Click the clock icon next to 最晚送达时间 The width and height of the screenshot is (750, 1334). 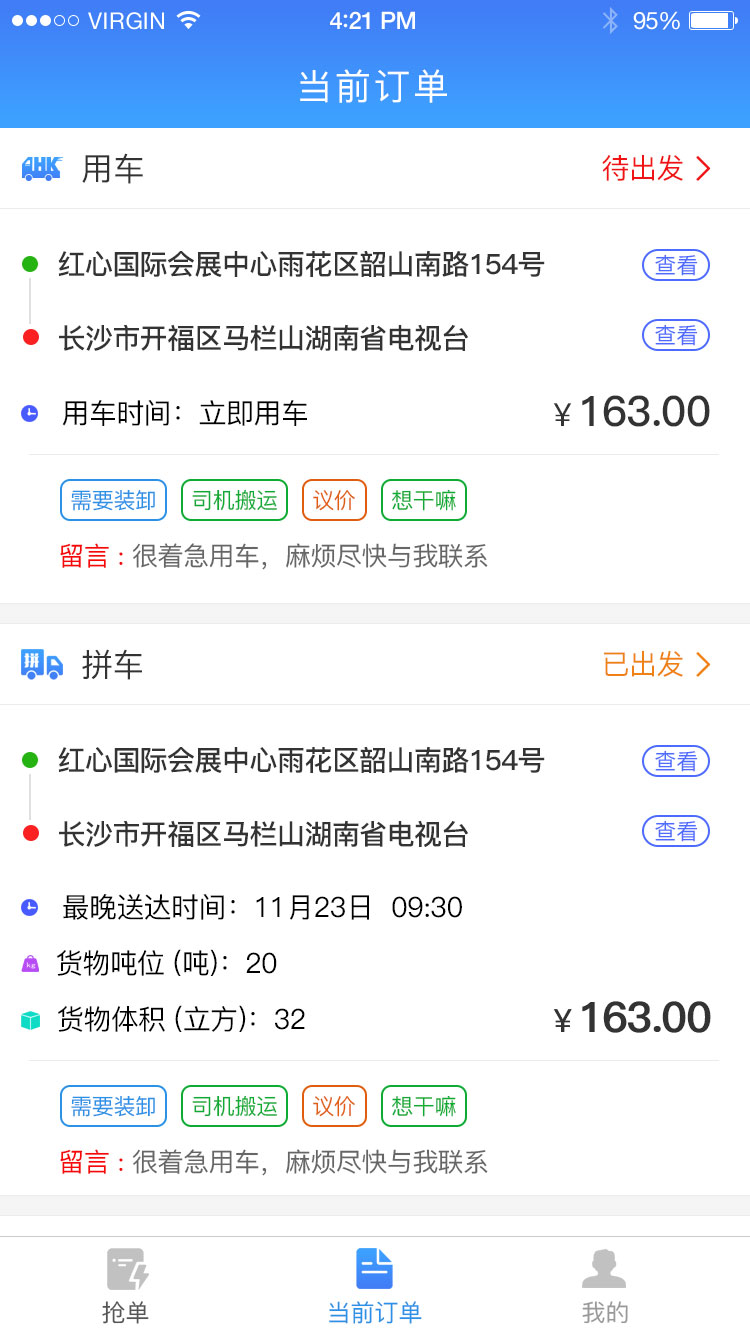pos(31,907)
